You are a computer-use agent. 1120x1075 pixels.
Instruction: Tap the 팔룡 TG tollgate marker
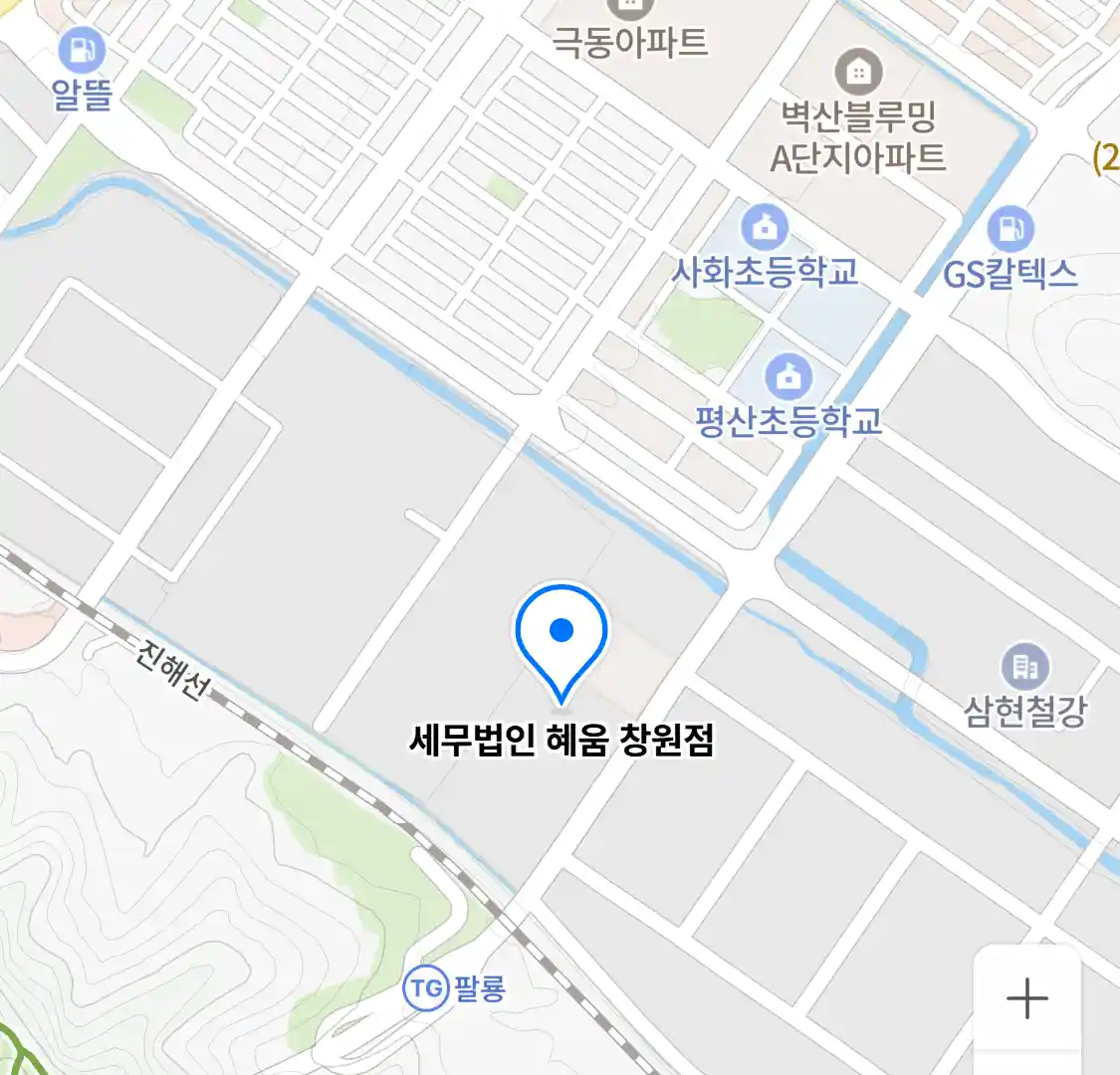pos(426,988)
